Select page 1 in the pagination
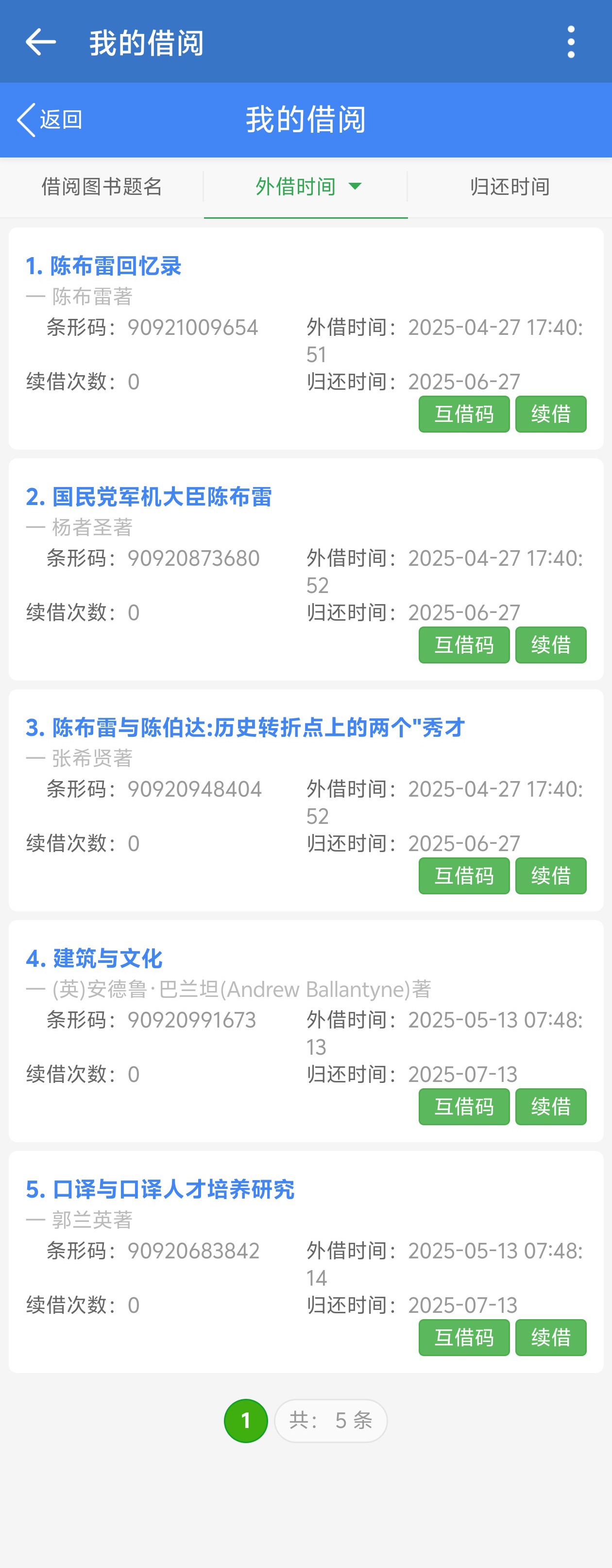This screenshot has width=612, height=1568. pyautogui.click(x=246, y=1421)
